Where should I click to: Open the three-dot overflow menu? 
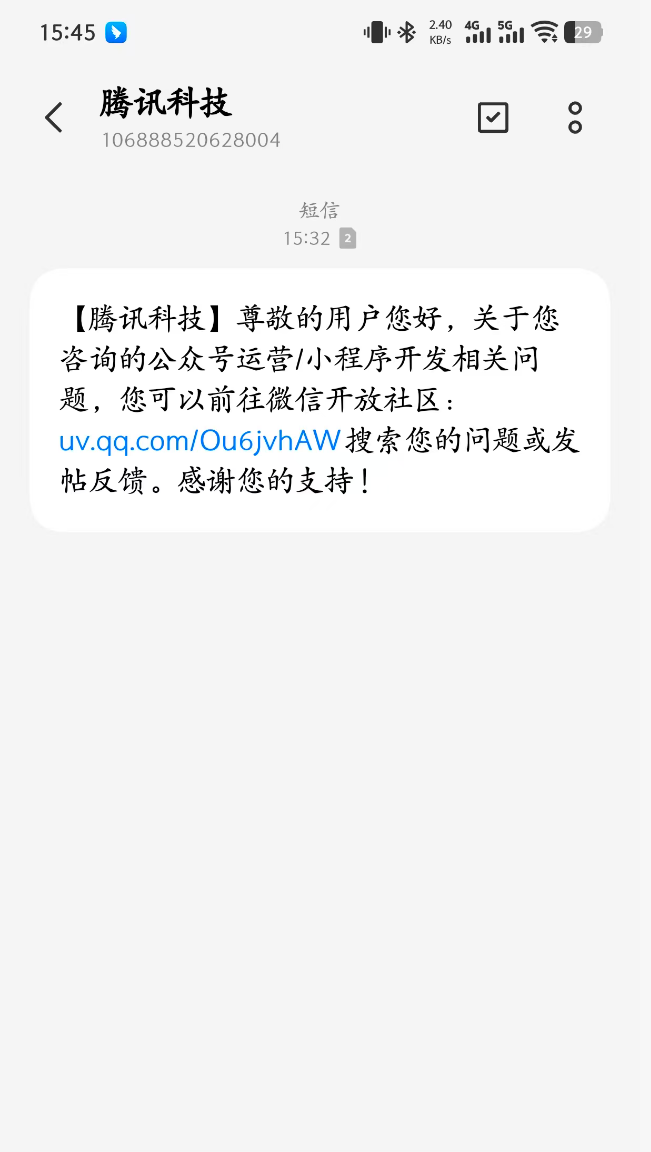coord(575,118)
